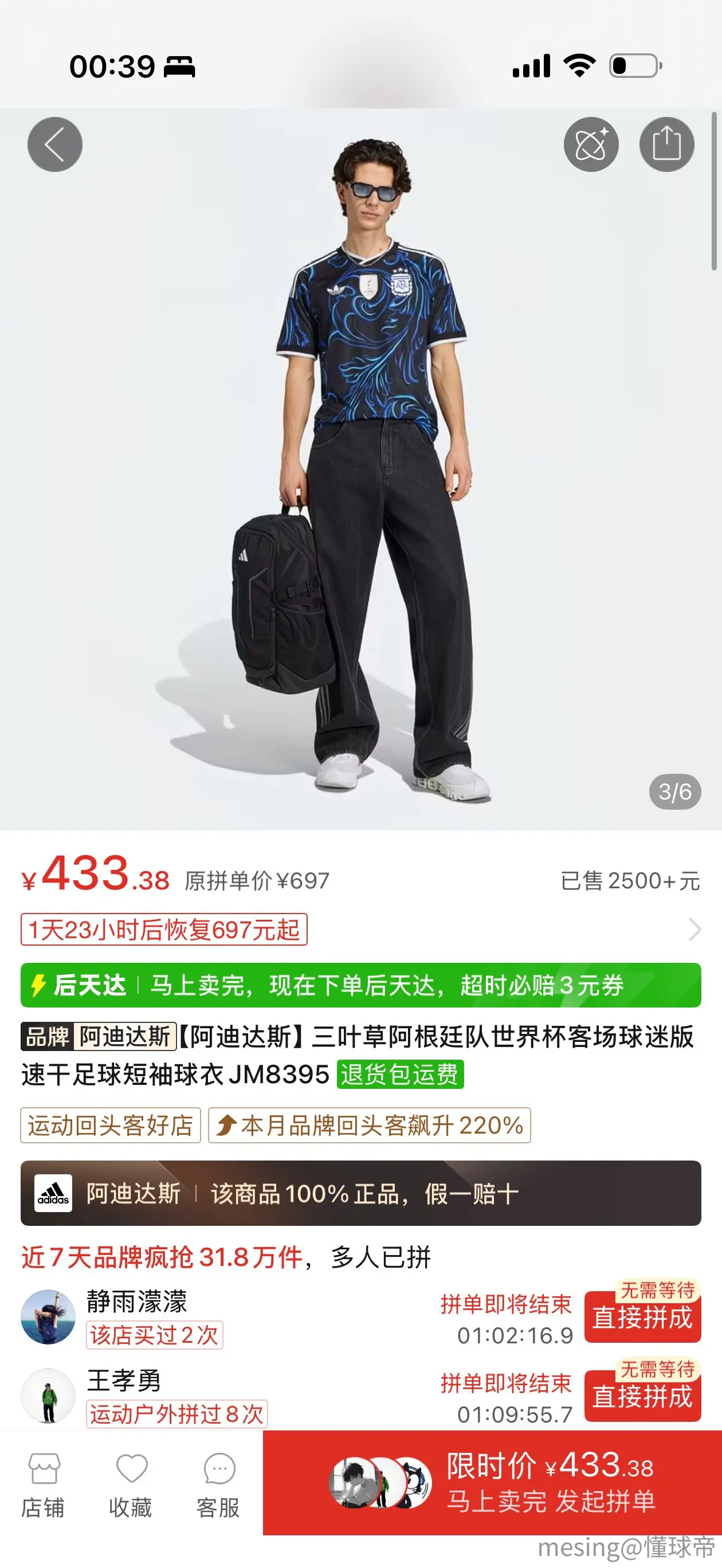722x1568 pixels.
Task: Open the 阿迪达斯 brand tag
Action: click(x=99, y=1036)
